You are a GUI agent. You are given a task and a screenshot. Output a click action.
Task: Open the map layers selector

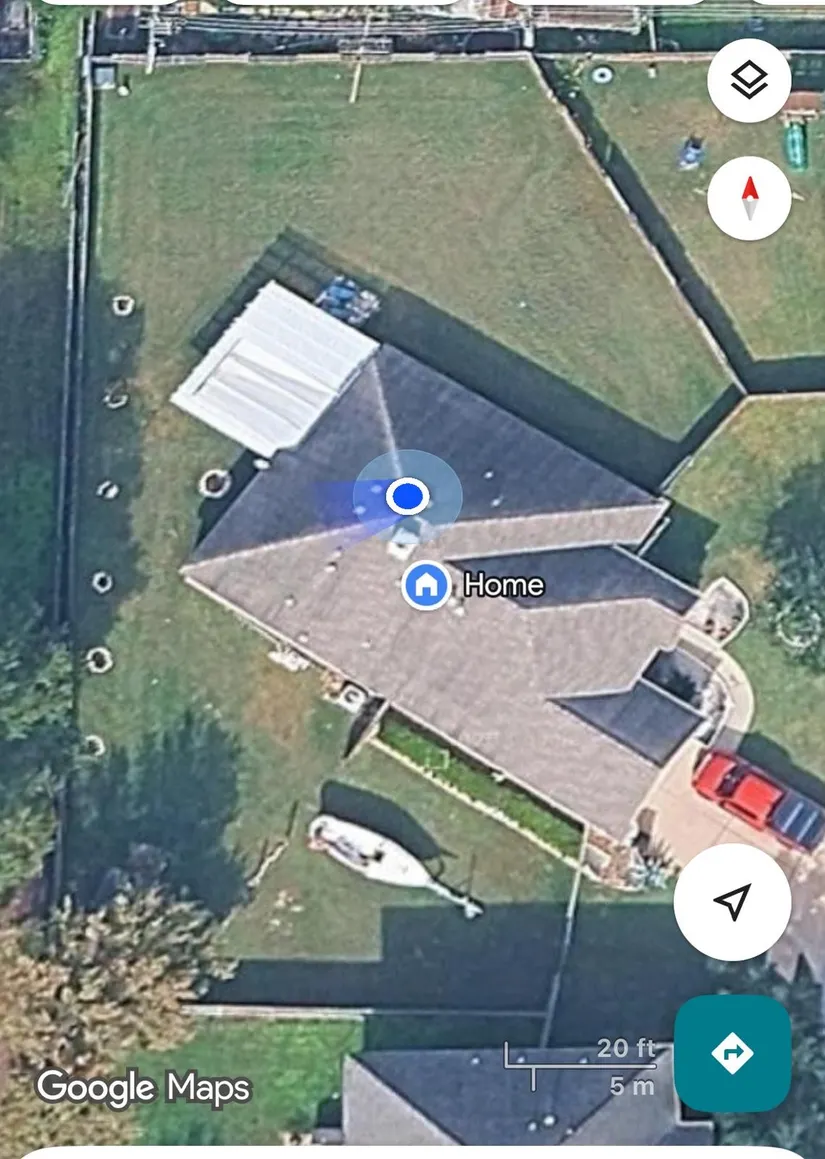pyautogui.click(x=749, y=81)
